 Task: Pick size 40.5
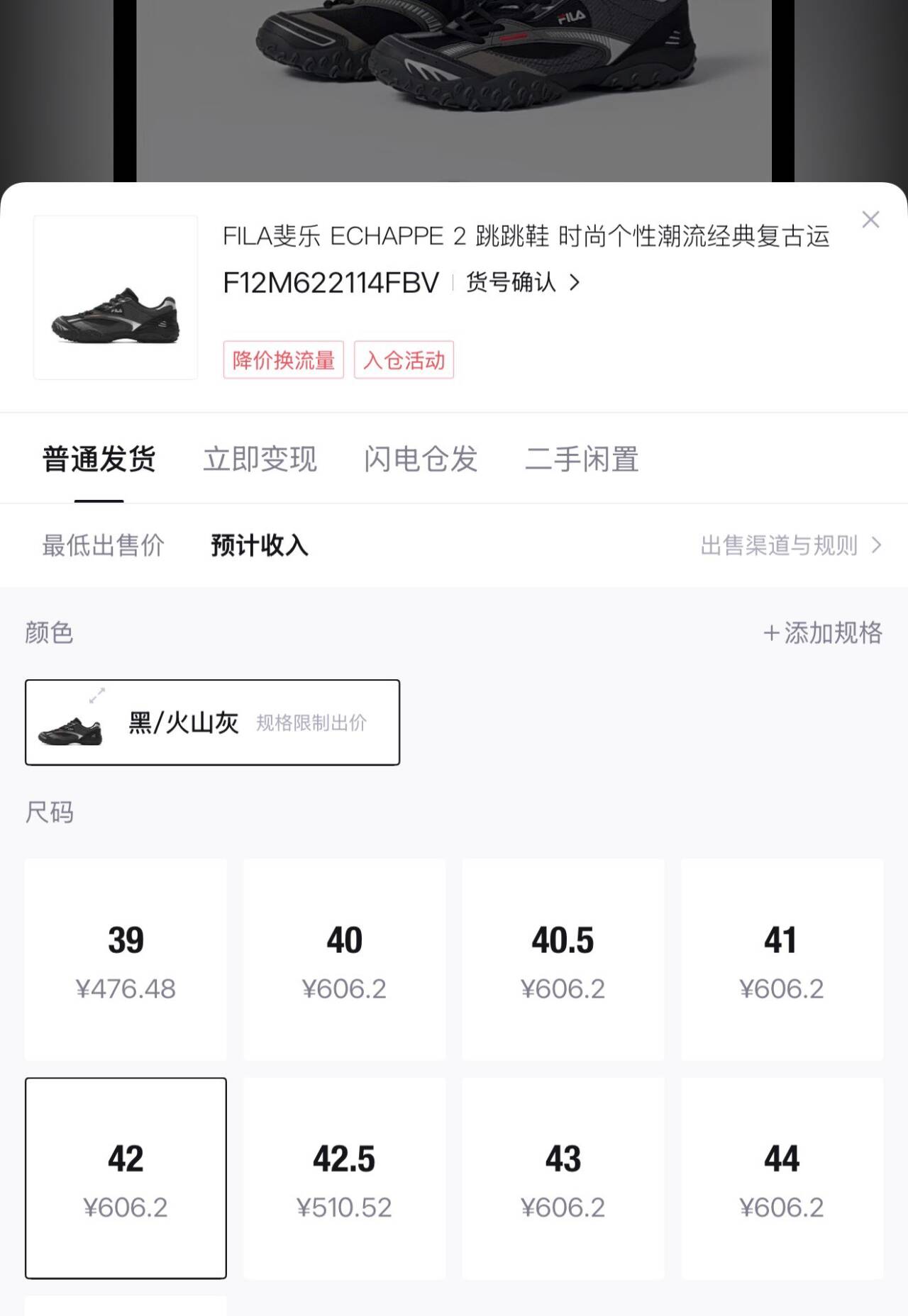click(563, 959)
